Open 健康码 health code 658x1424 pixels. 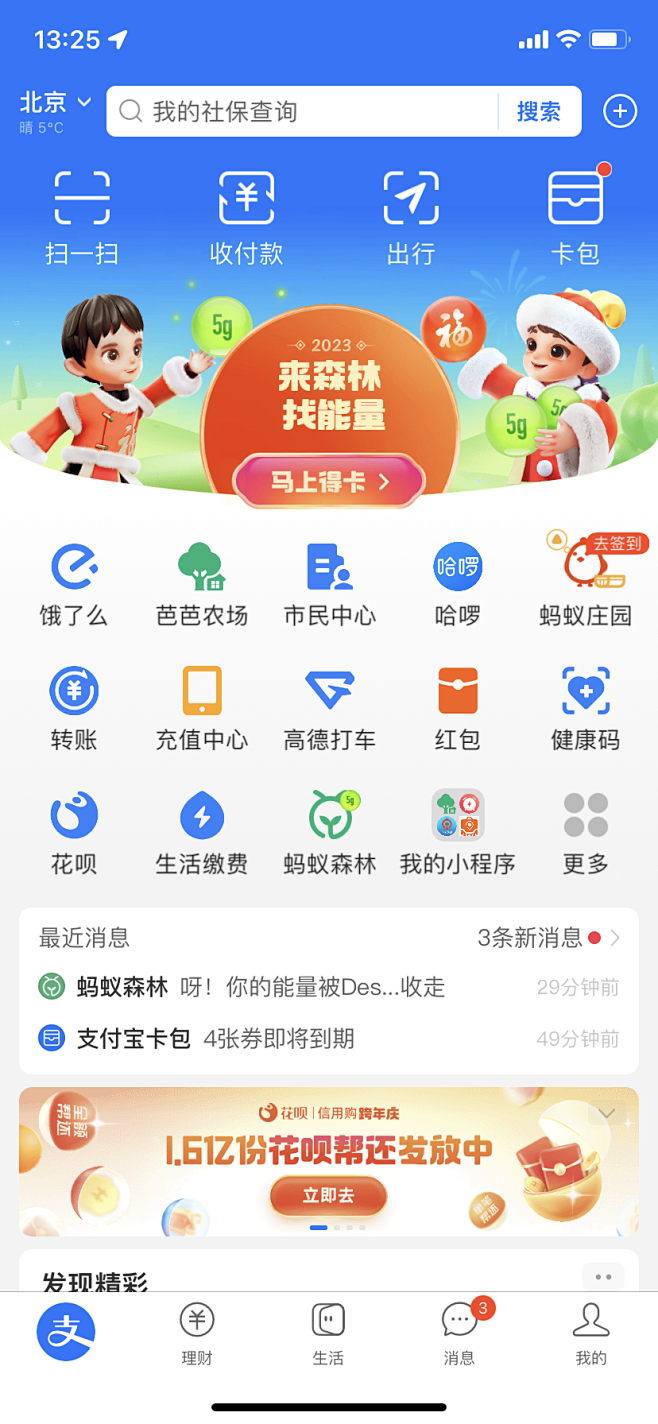coord(585,709)
